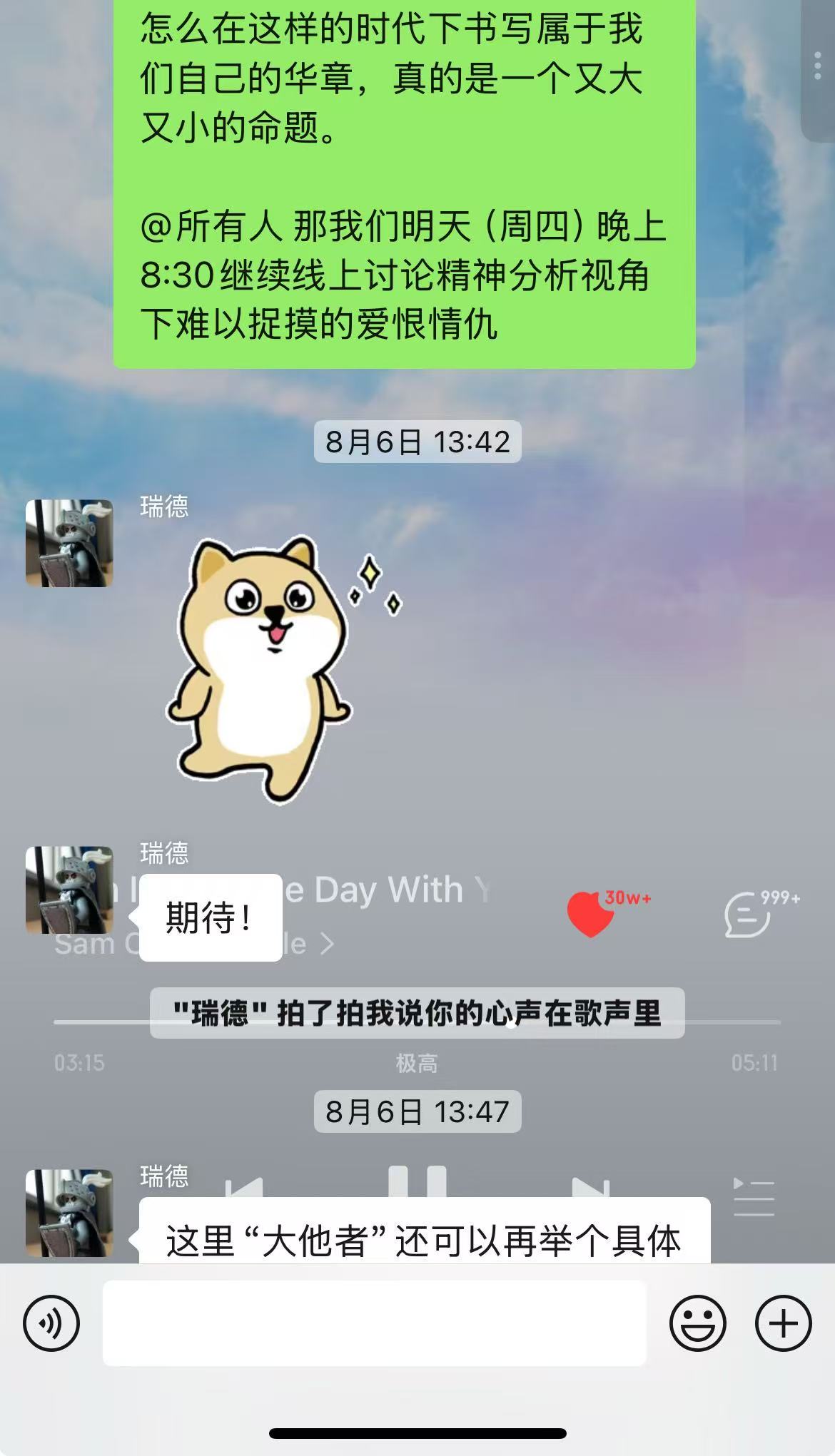Open the plus attachment menu

coord(783,1323)
